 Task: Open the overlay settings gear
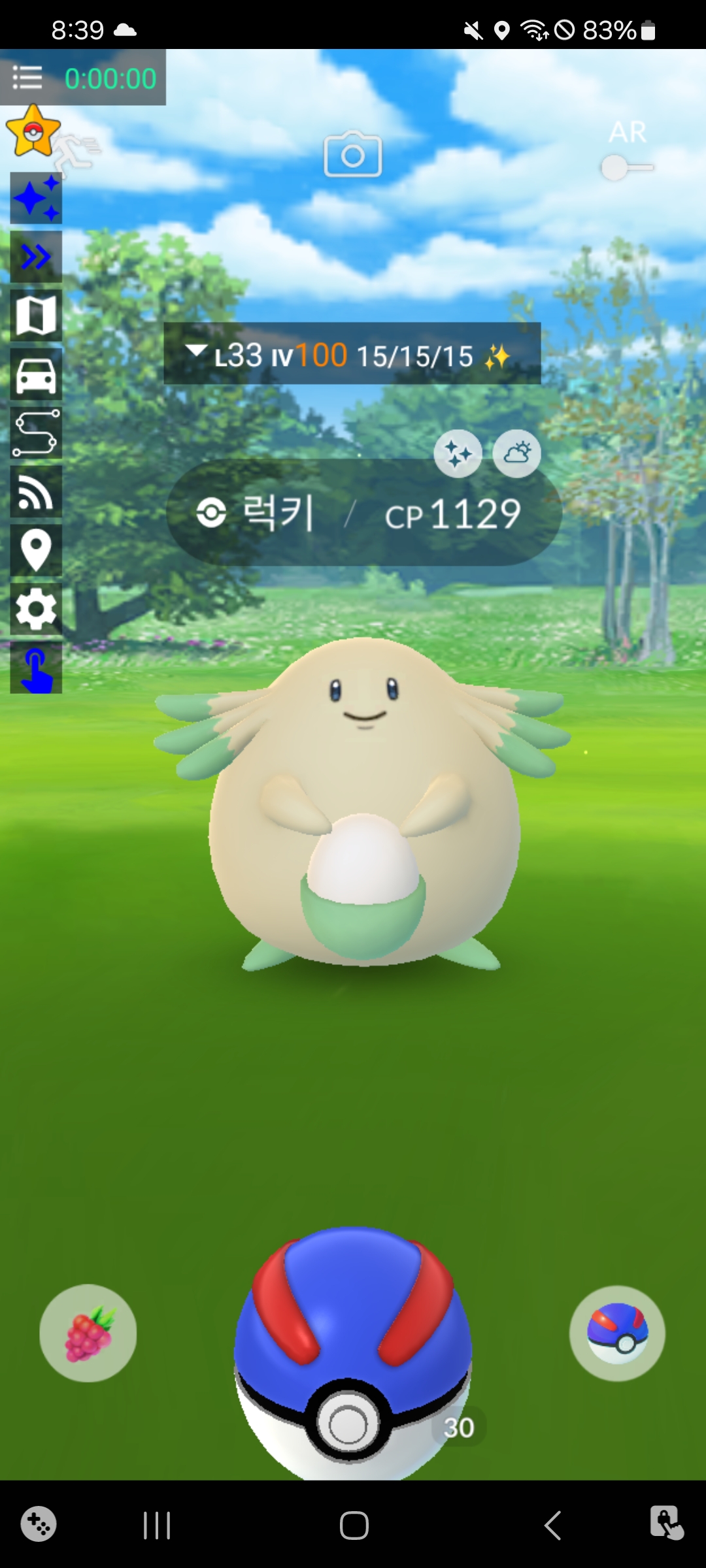(36, 609)
